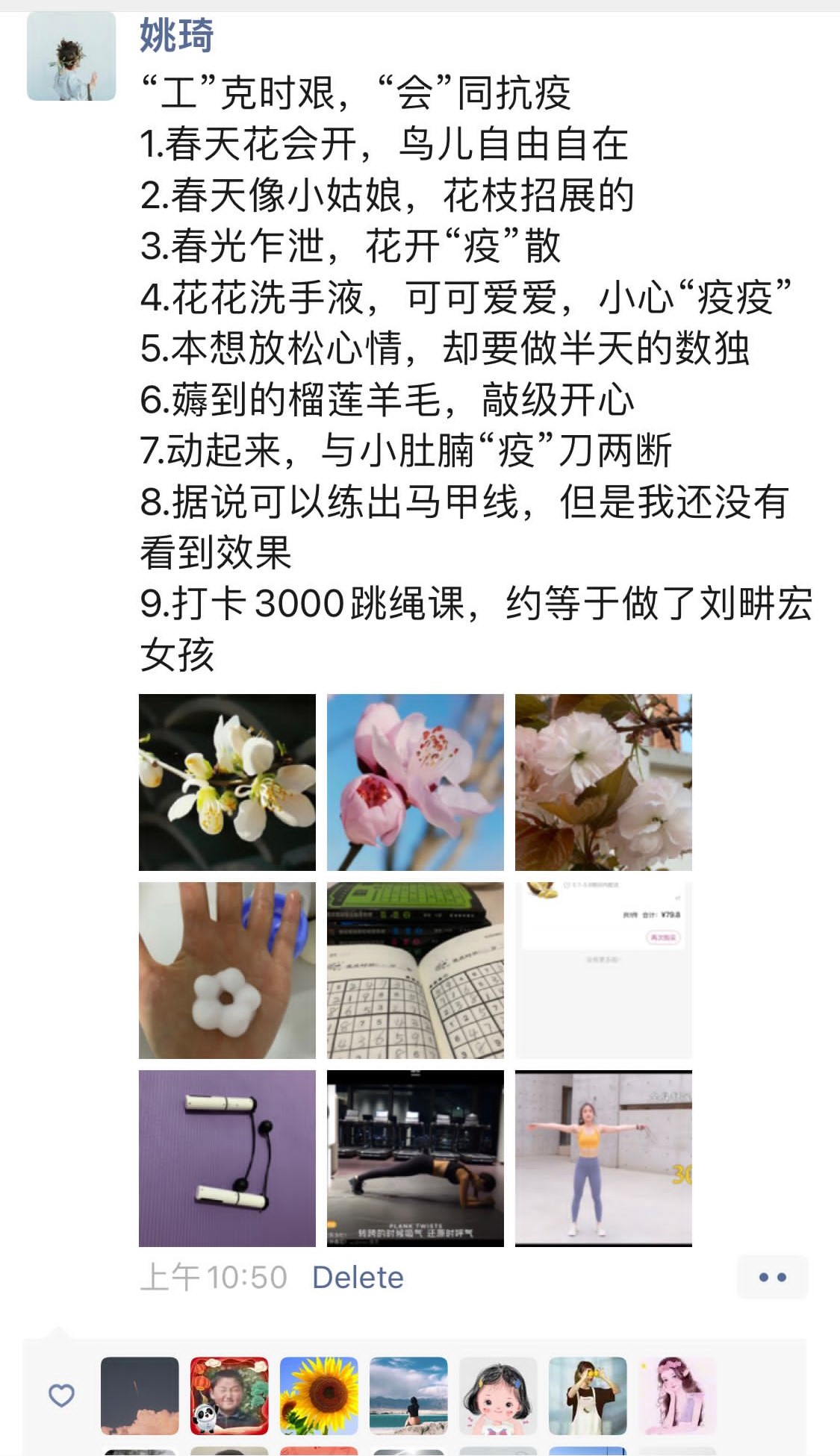This screenshot has width=840, height=1456.
Task: View the white blossom photo
Action: tap(227, 782)
